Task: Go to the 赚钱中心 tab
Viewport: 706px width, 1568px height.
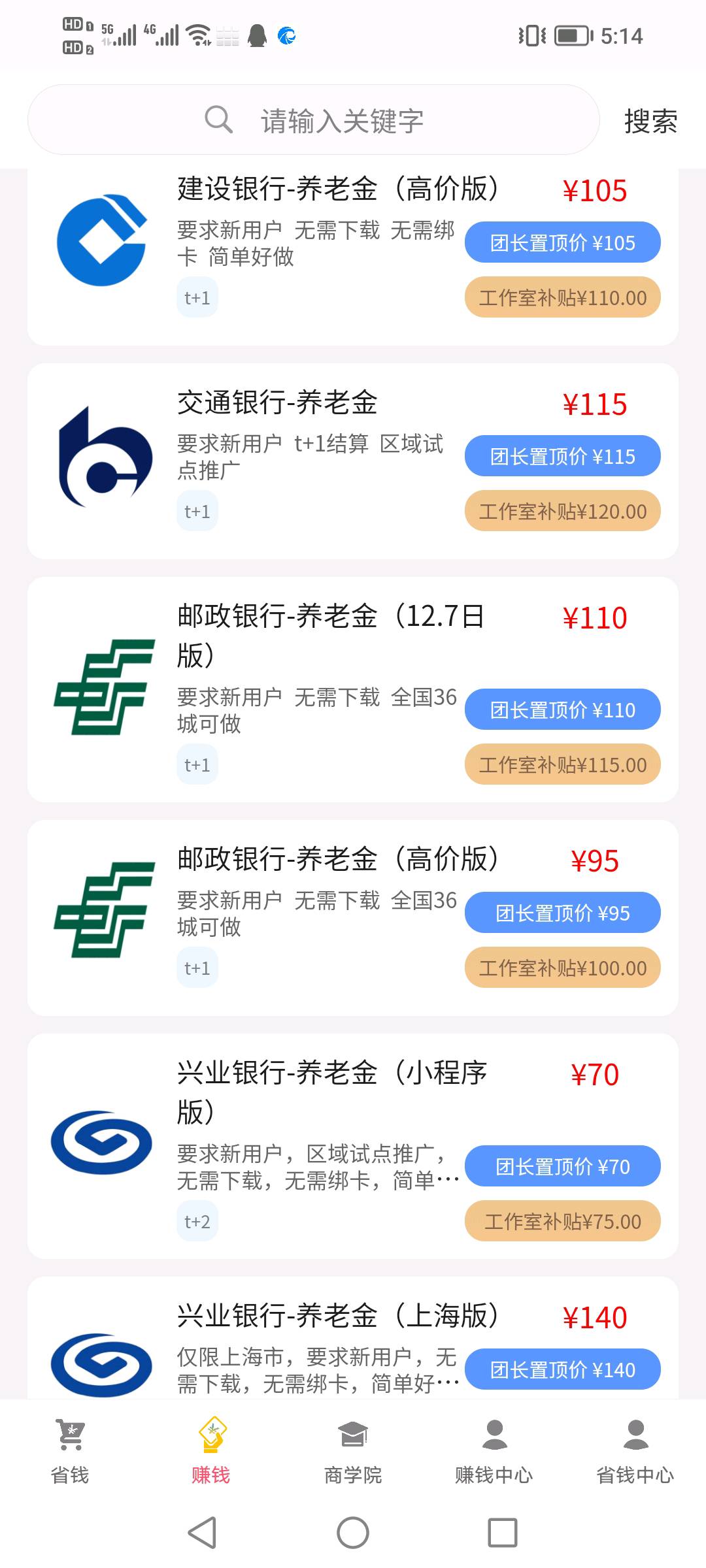Action: tap(494, 1452)
